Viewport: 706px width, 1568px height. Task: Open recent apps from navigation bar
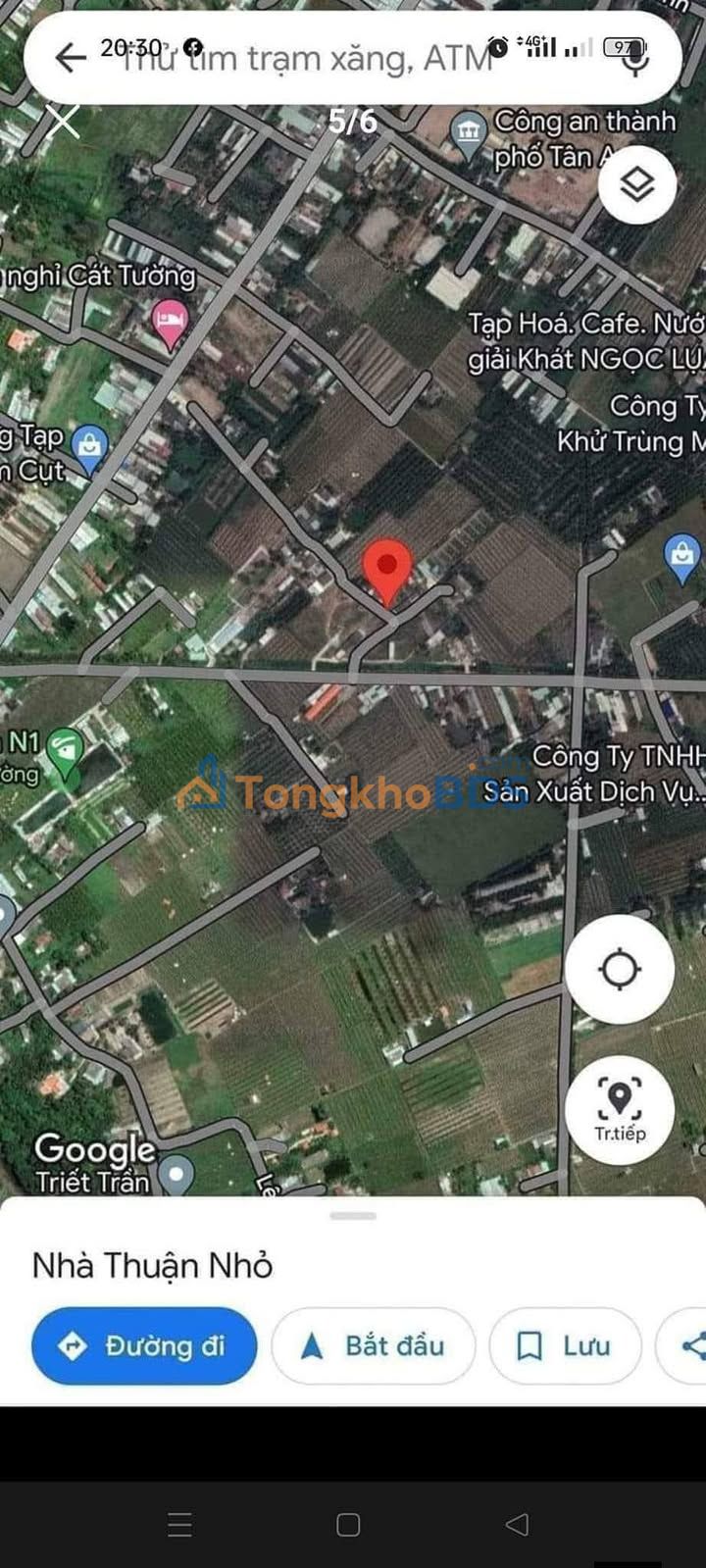179,1524
